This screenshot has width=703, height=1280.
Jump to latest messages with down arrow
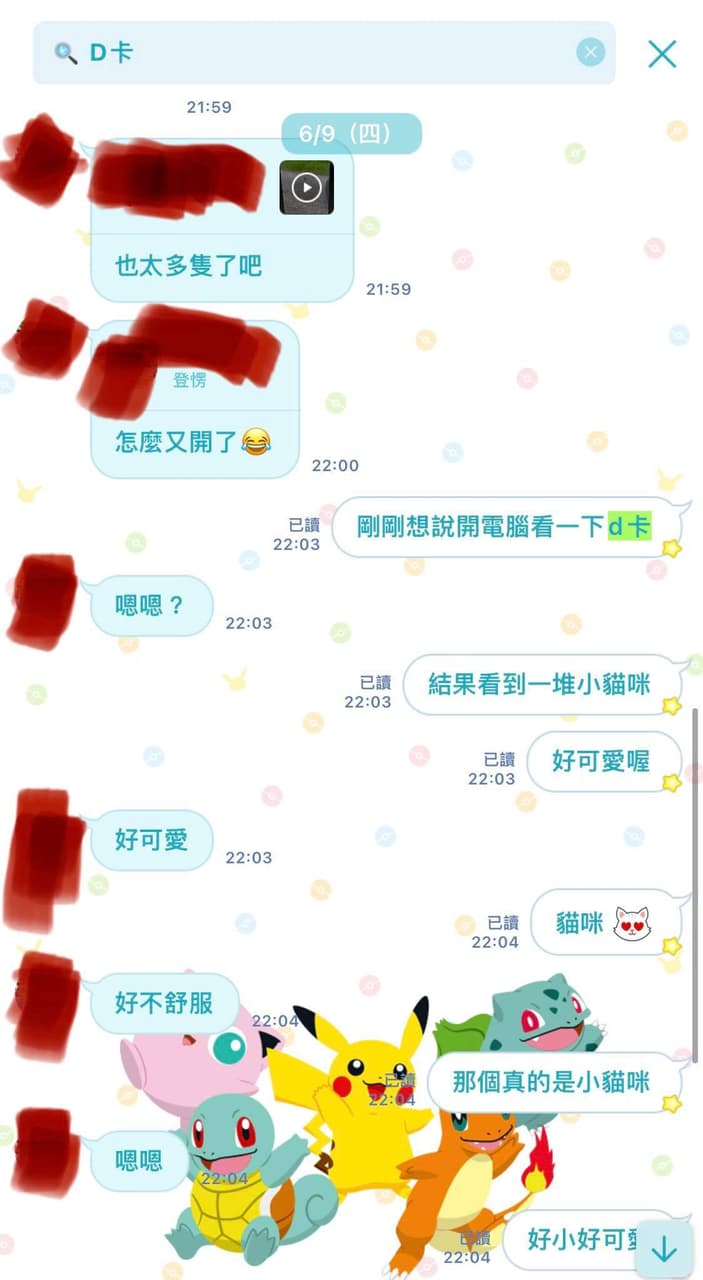pyautogui.click(x=664, y=1249)
